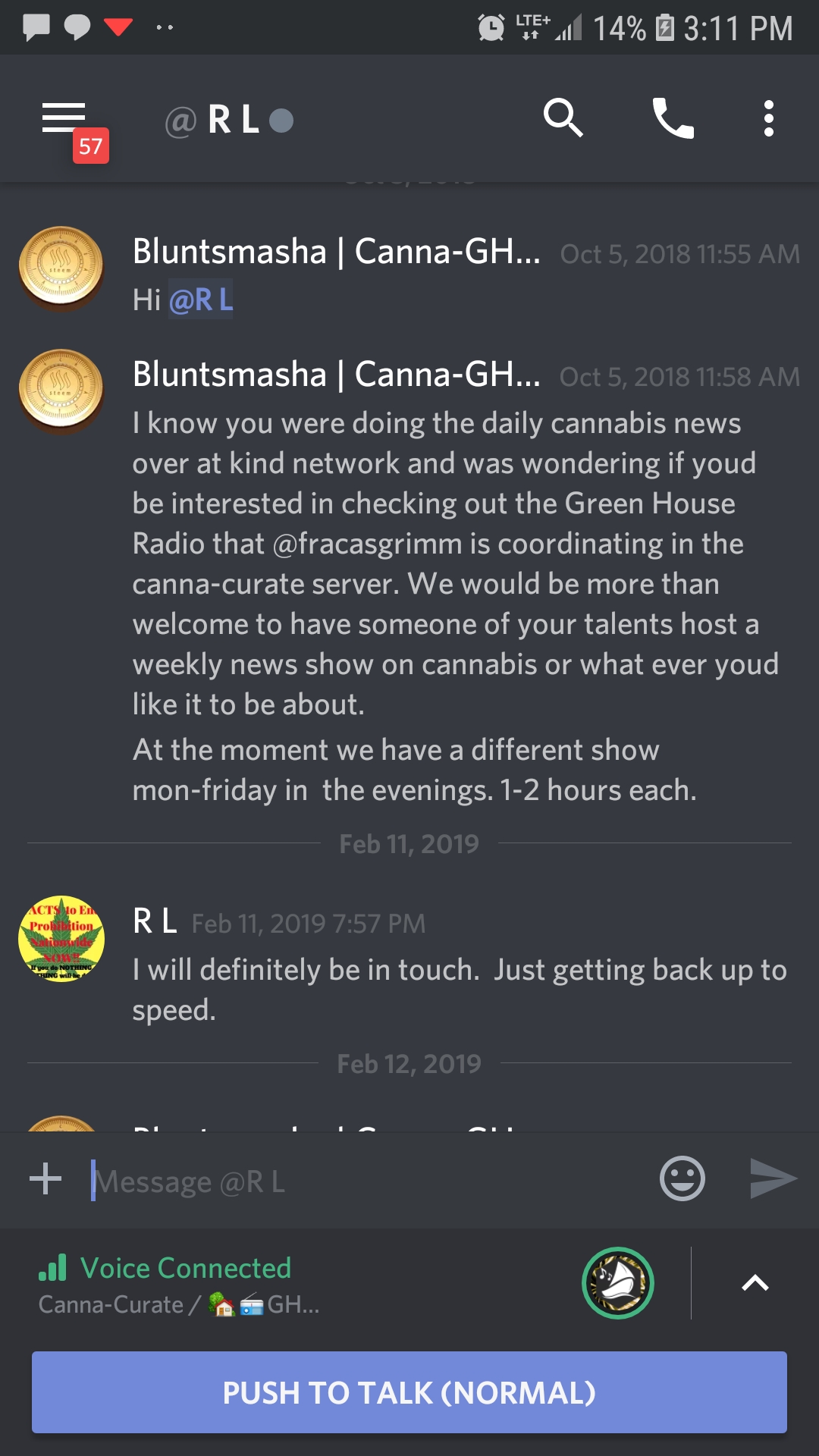The width and height of the screenshot is (819, 1456).
Task: Open Bluntsmasha's avatar on the Hi message
Action: [61, 268]
